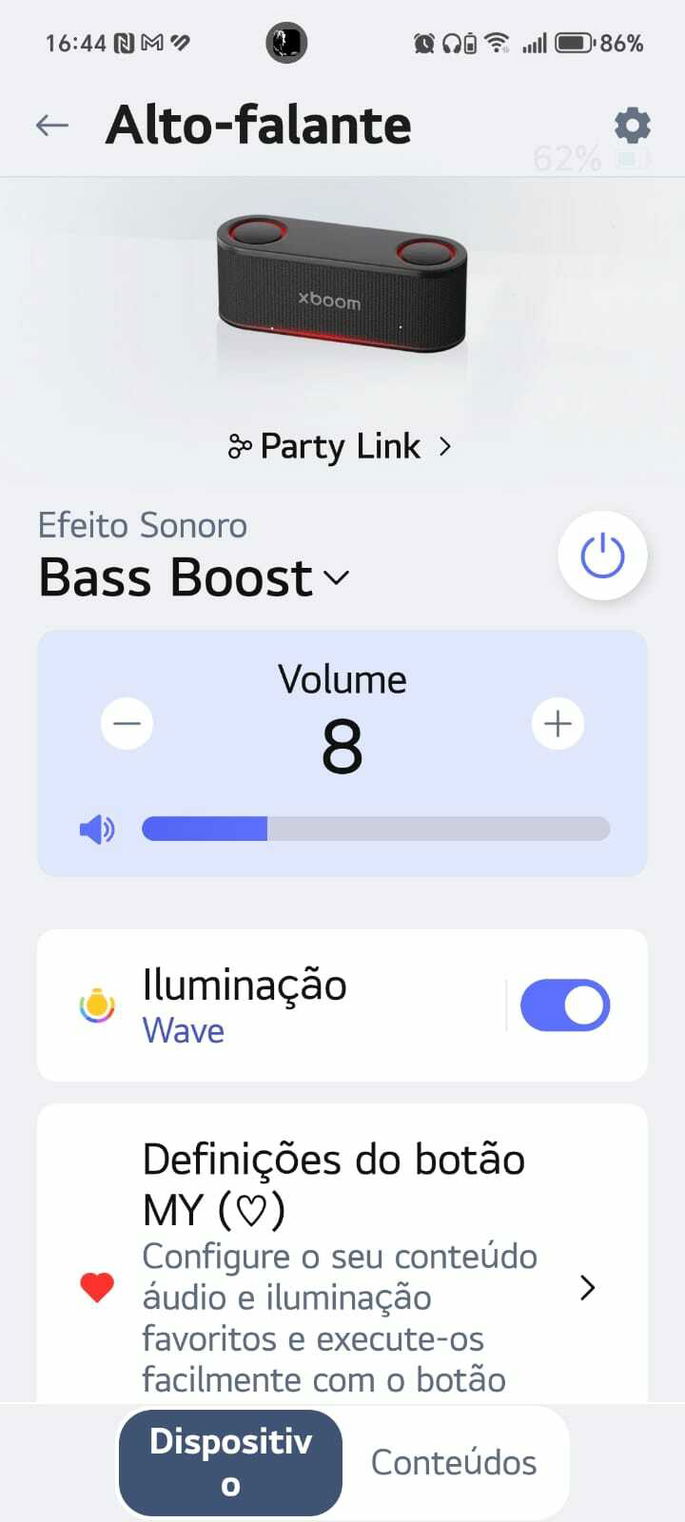Screen dimensions: 685x1522
Task: Mute using the volume speaker icon
Action: click(x=97, y=830)
